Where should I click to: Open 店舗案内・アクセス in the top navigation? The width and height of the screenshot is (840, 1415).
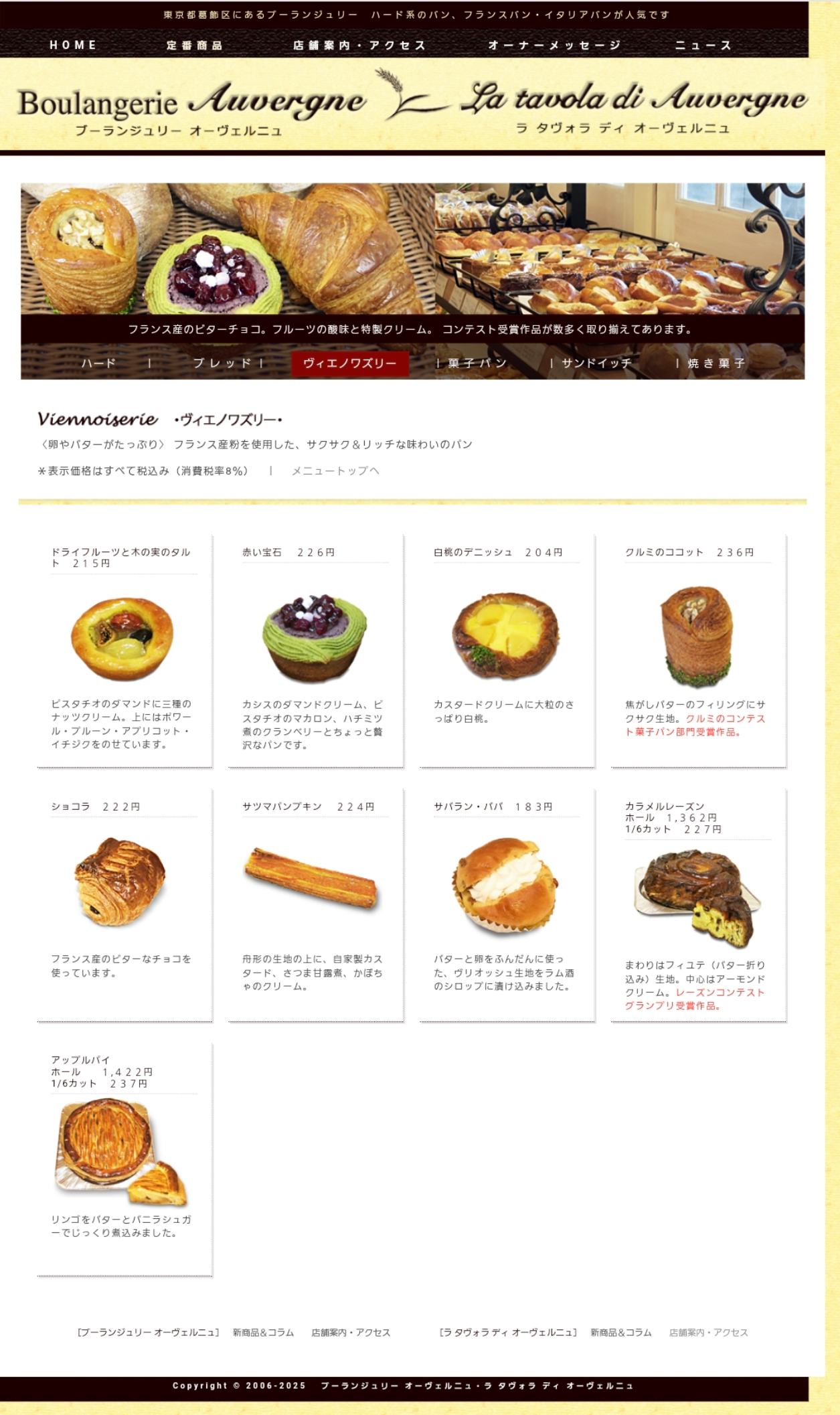click(359, 46)
